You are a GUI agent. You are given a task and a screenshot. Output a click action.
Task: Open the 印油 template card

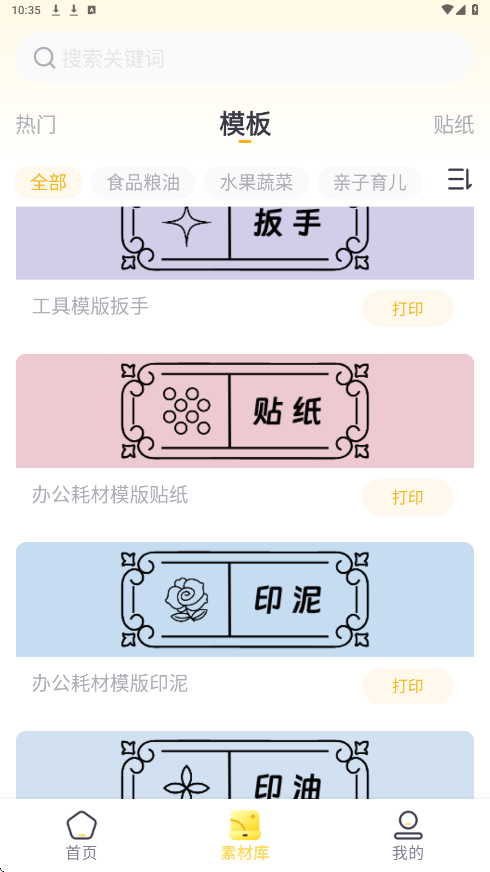(x=245, y=765)
